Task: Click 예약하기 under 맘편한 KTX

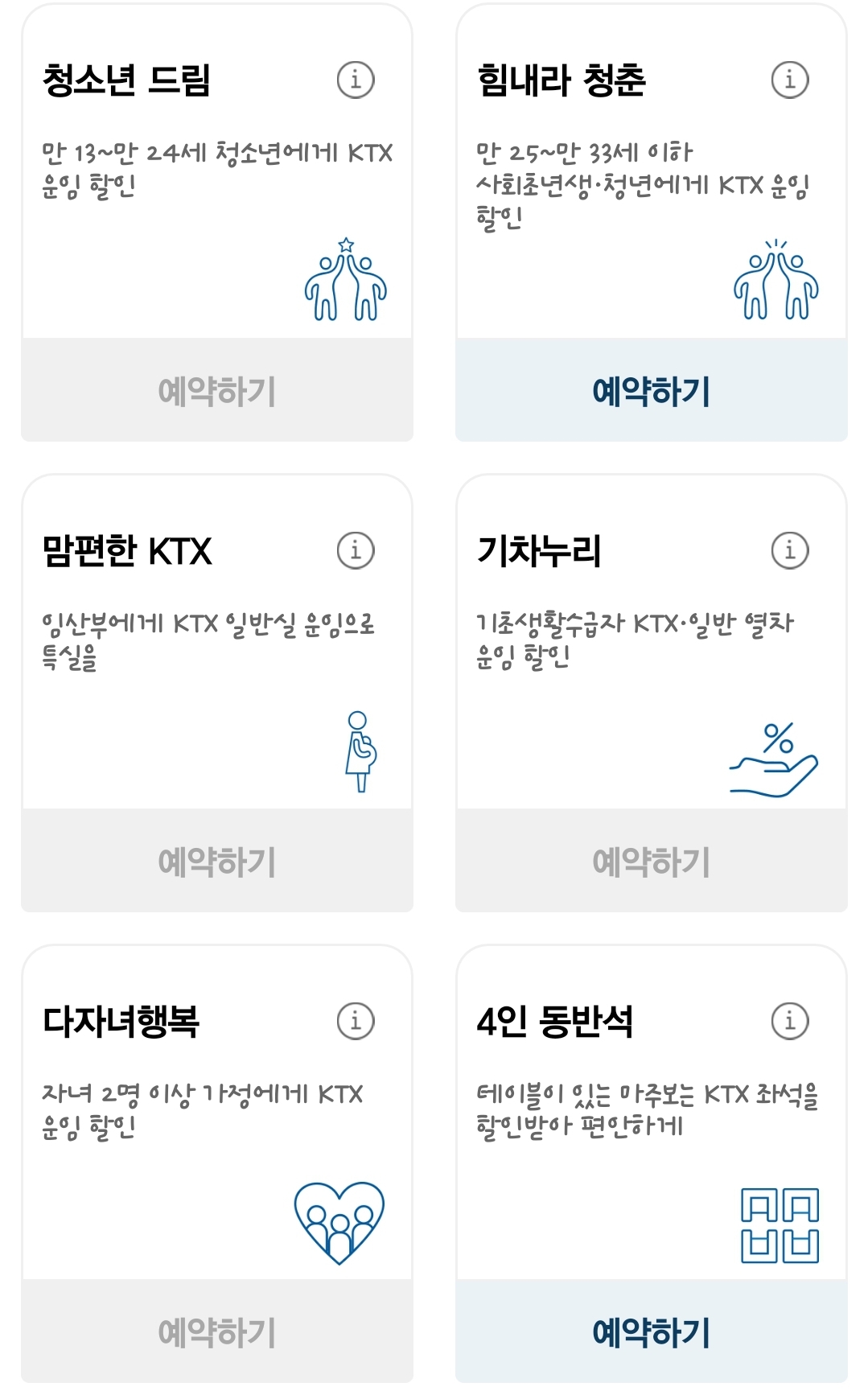Action: 217,860
